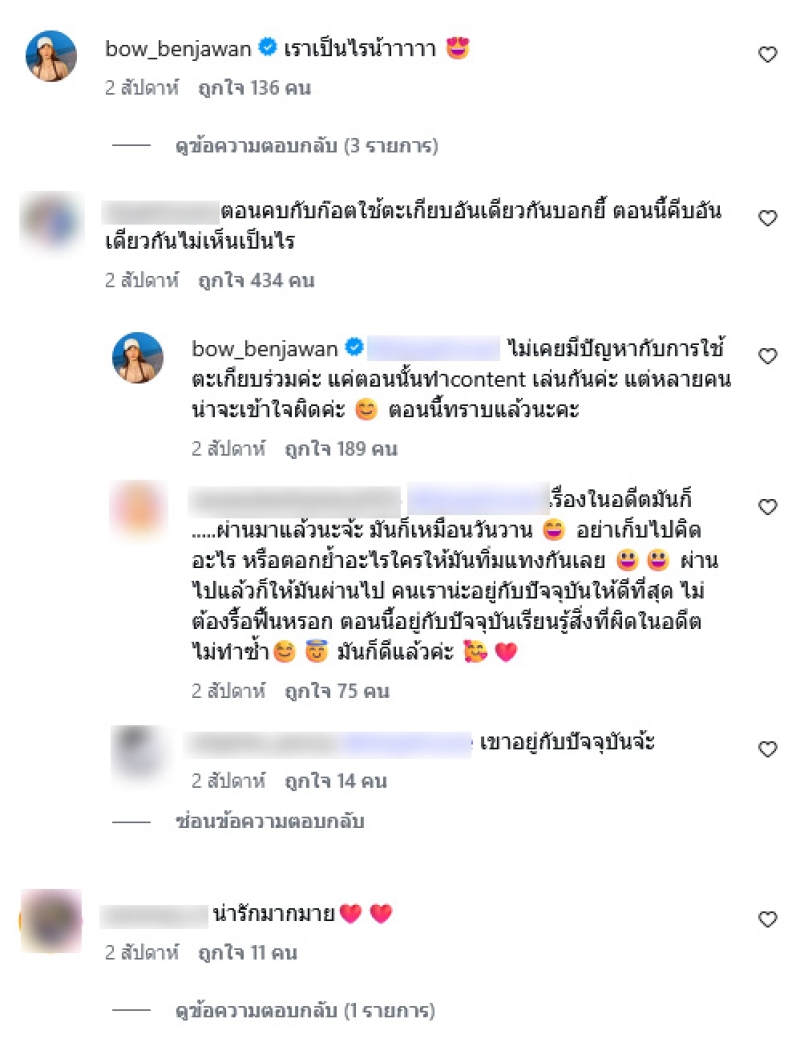The image size is (800, 1051).
Task: Like the reply starting เรื่องในอดีตมันก็
Action: point(767,507)
